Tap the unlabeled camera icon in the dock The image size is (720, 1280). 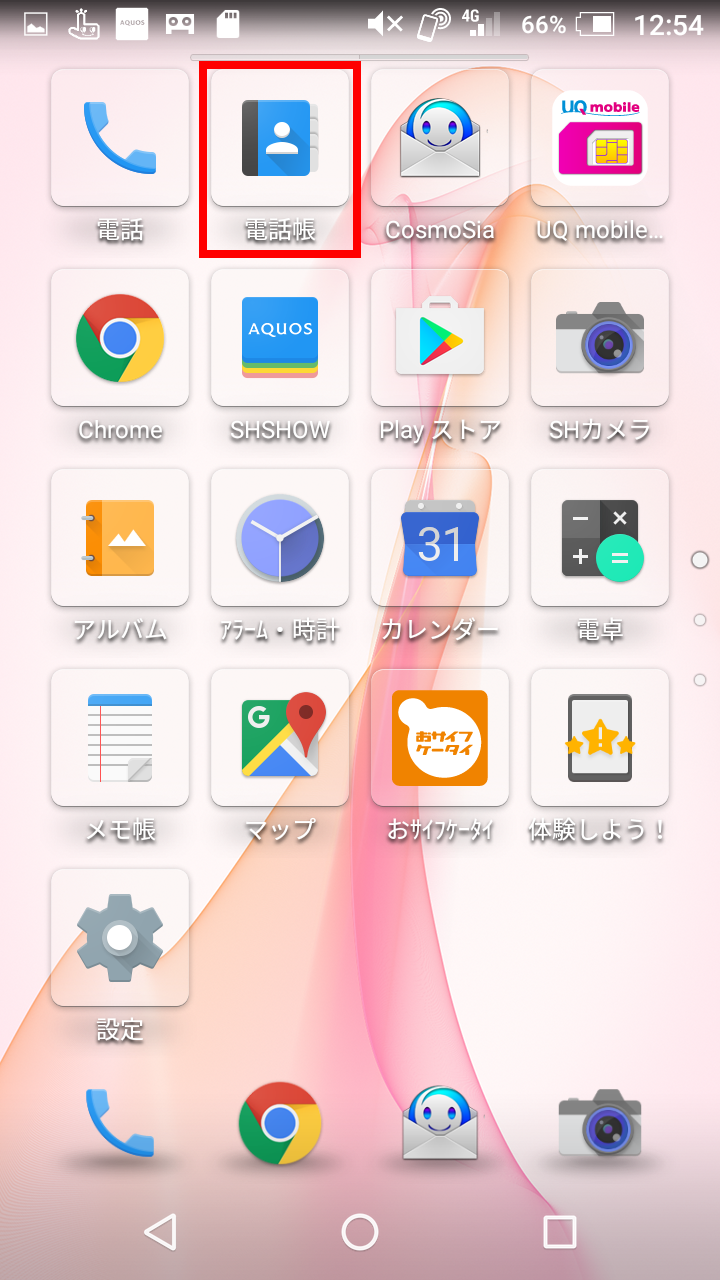[x=600, y=1123]
